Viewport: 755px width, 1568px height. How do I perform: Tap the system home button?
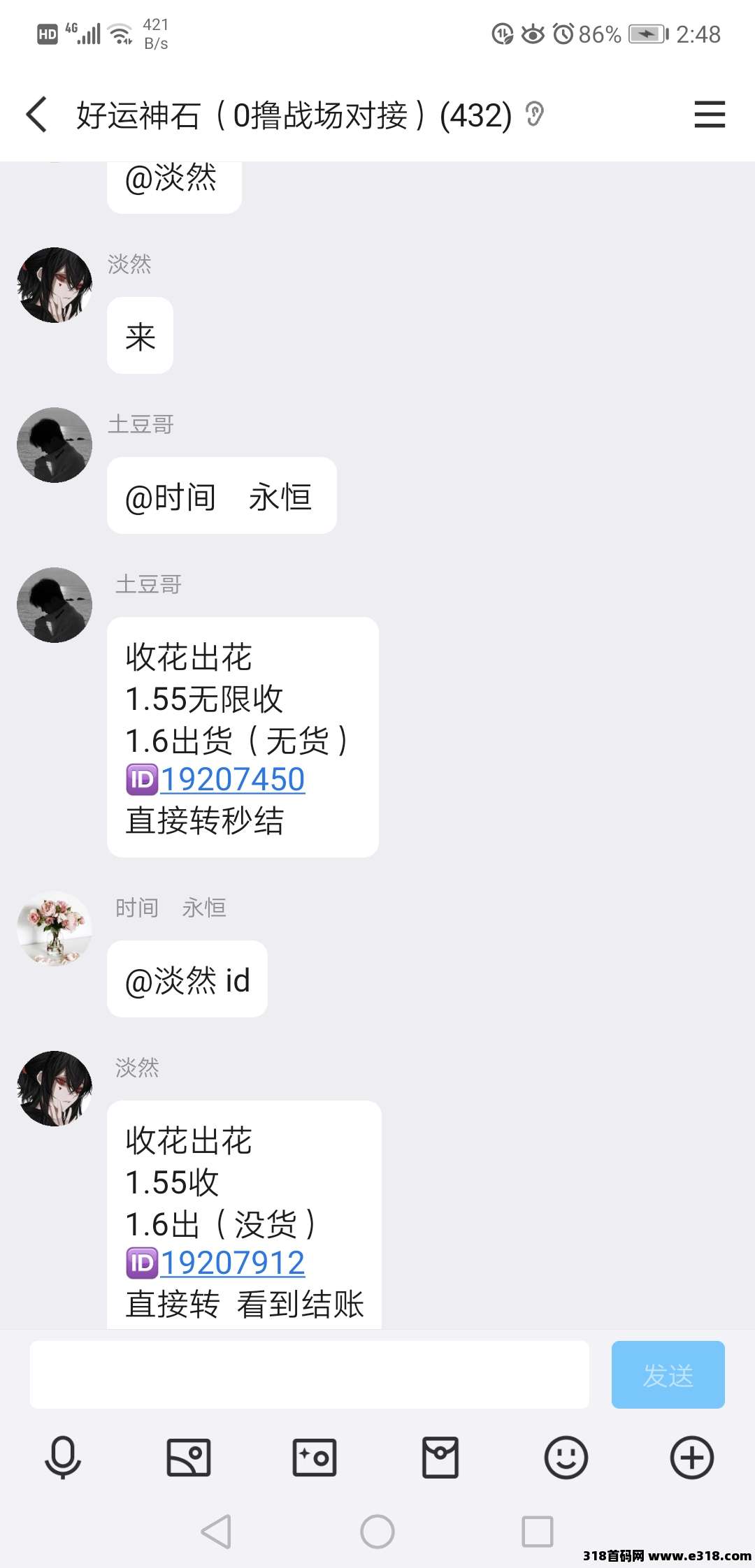tap(377, 1532)
